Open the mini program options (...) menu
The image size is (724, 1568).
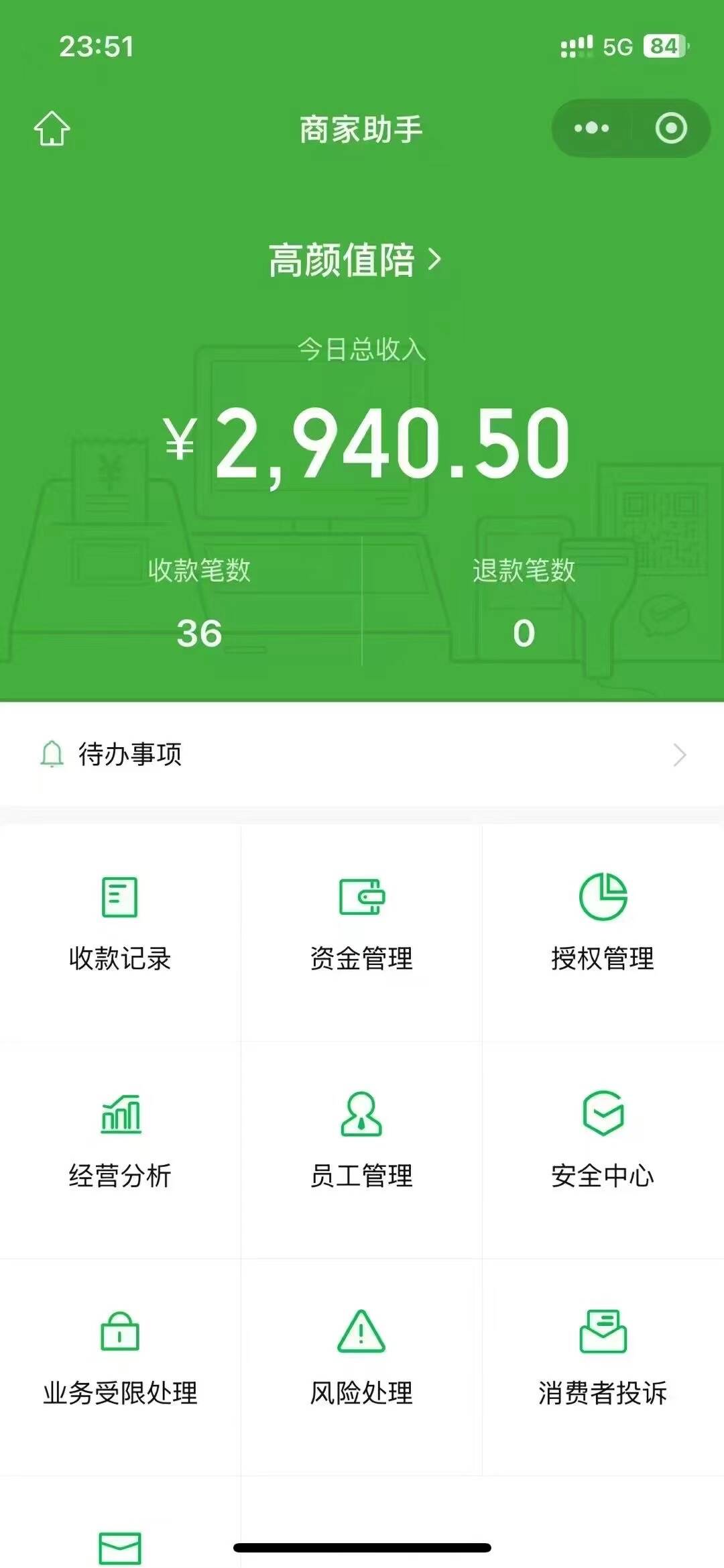pos(589,127)
